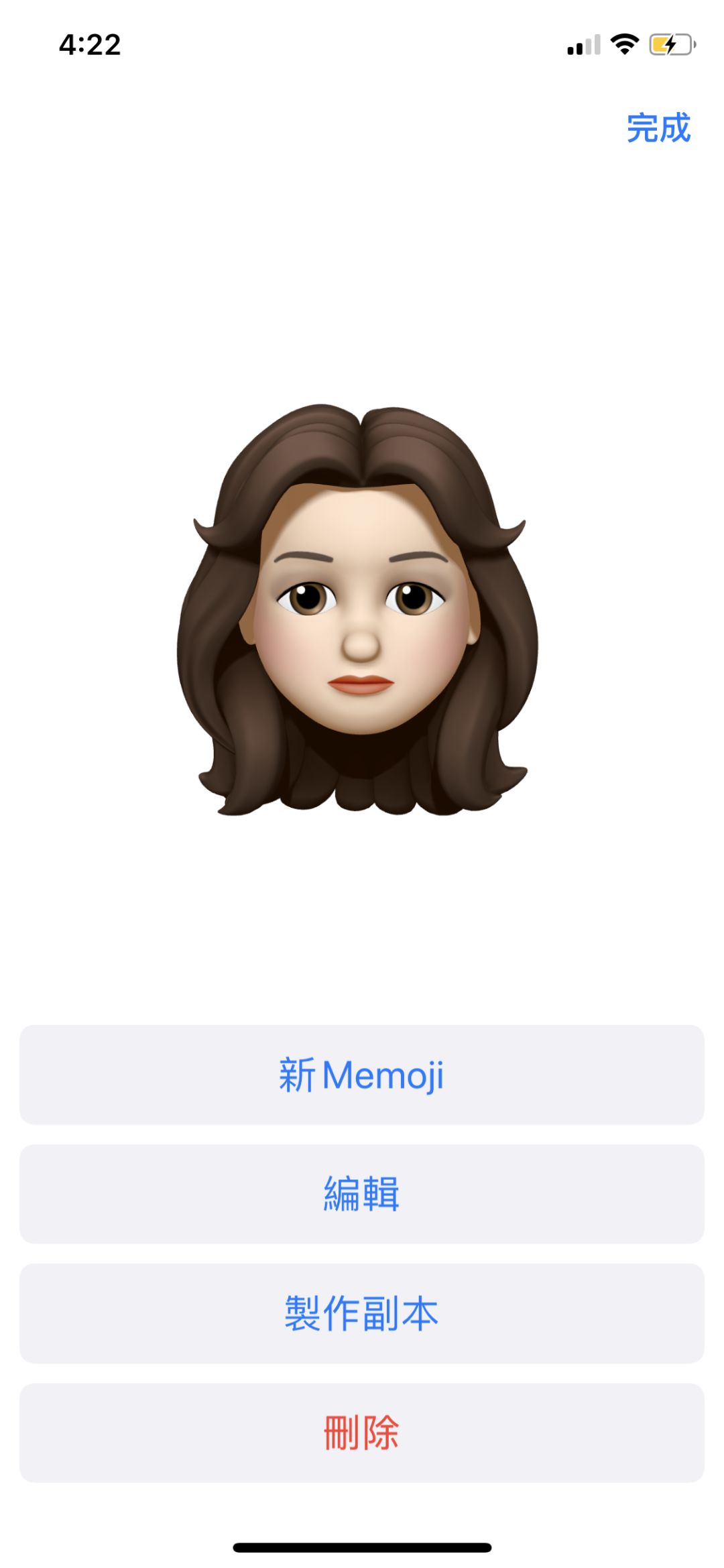
Task: Tap 完成 to finish
Action: tap(658, 128)
